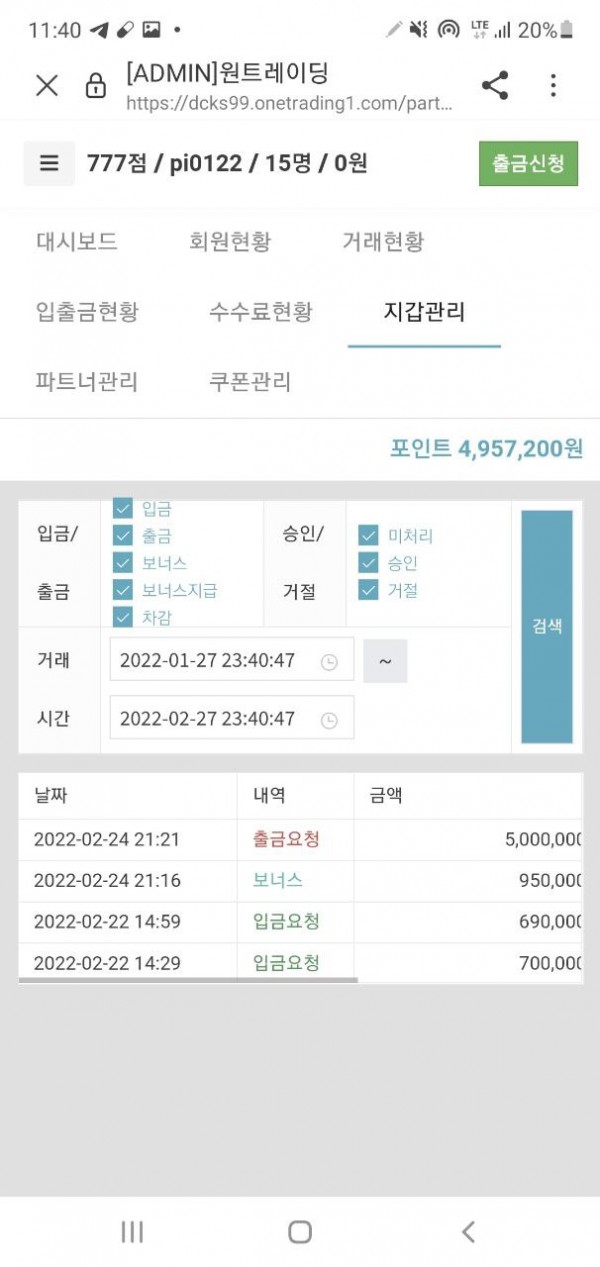Switch to the 쿠폰관리 tab
Screen dimensions: 600x1267
pos(250,381)
